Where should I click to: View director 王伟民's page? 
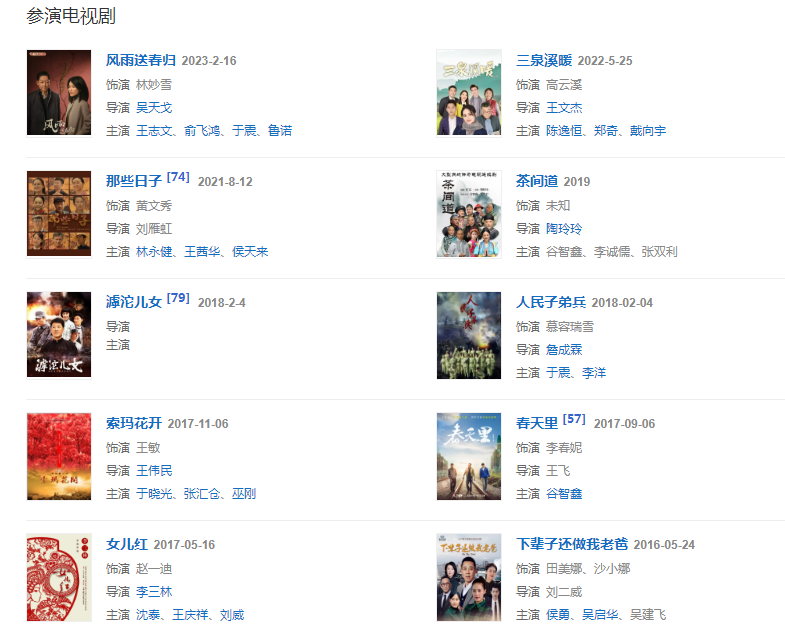pyautogui.click(x=154, y=470)
